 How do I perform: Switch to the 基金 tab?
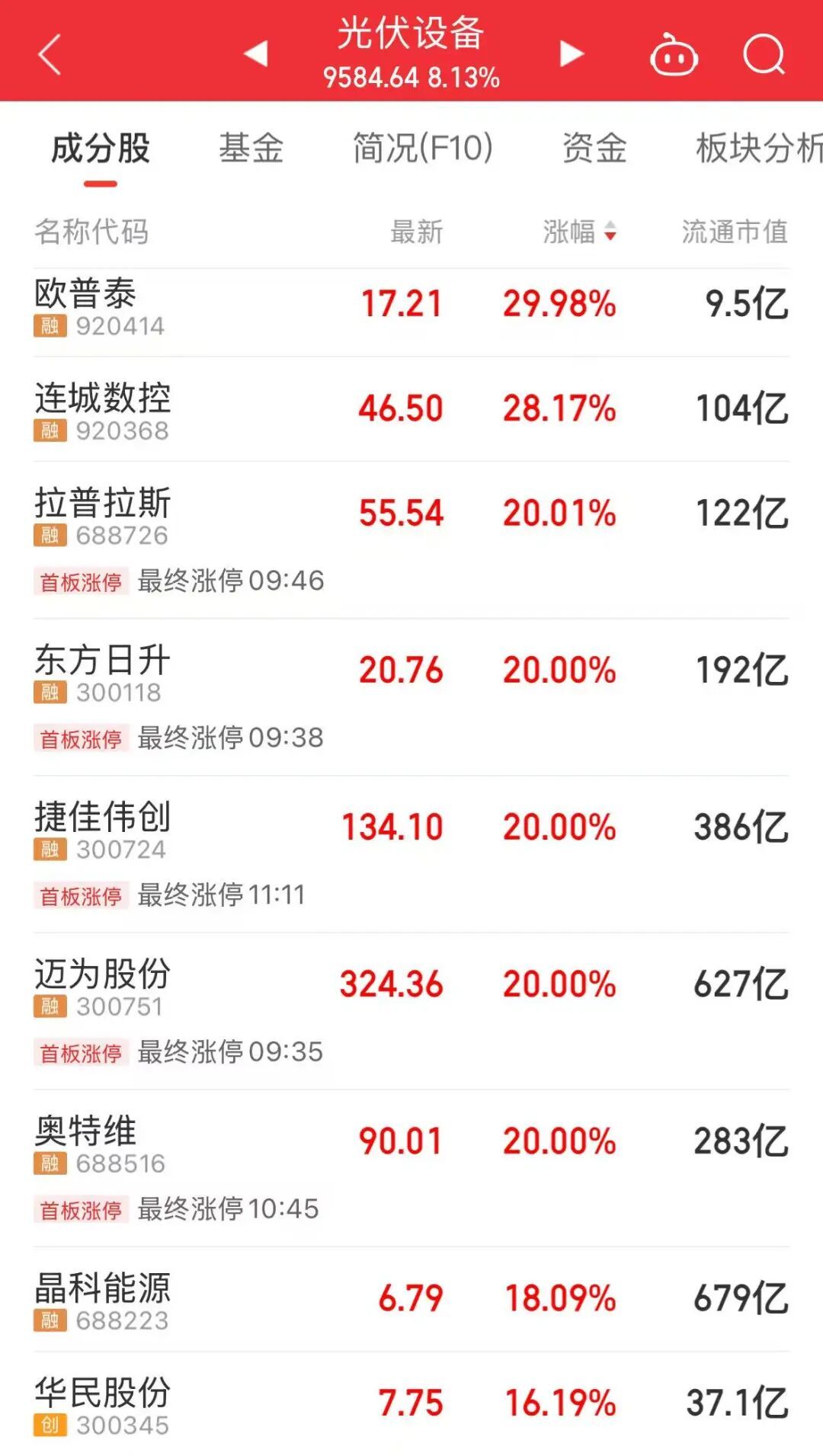pyautogui.click(x=251, y=149)
